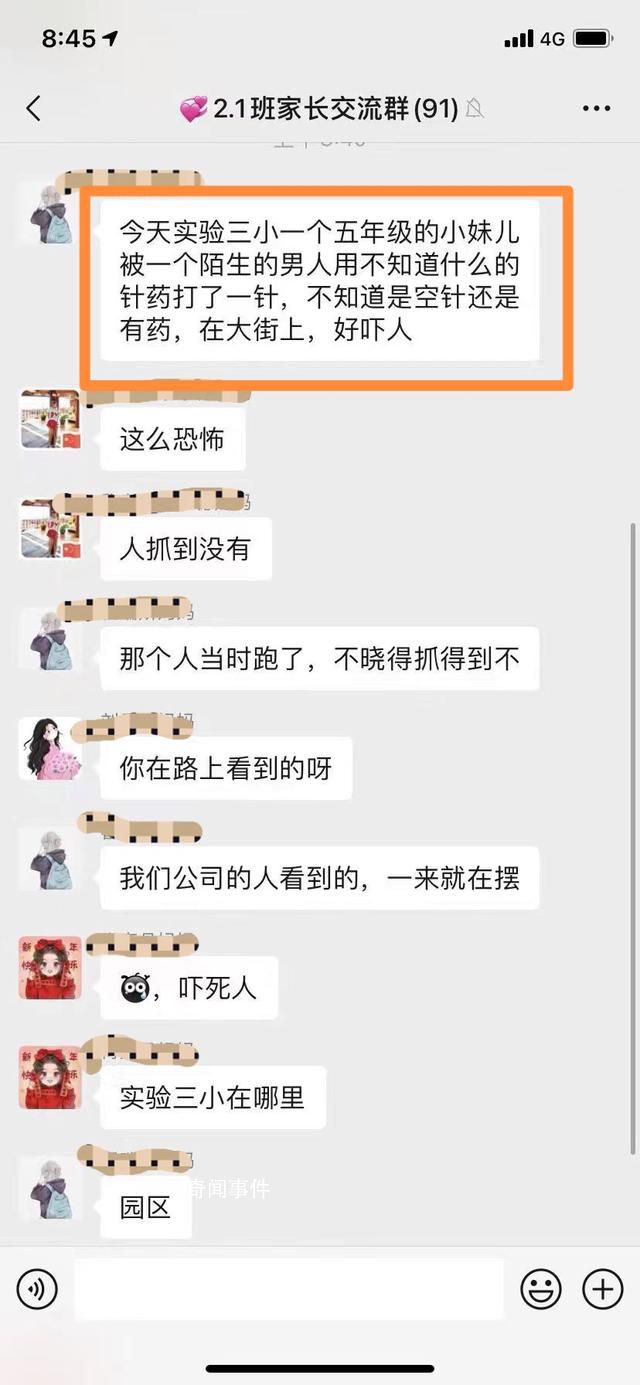Open avatar beside message 实验三小在哪里
This screenshot has width=640, height=1385.
50,1078
